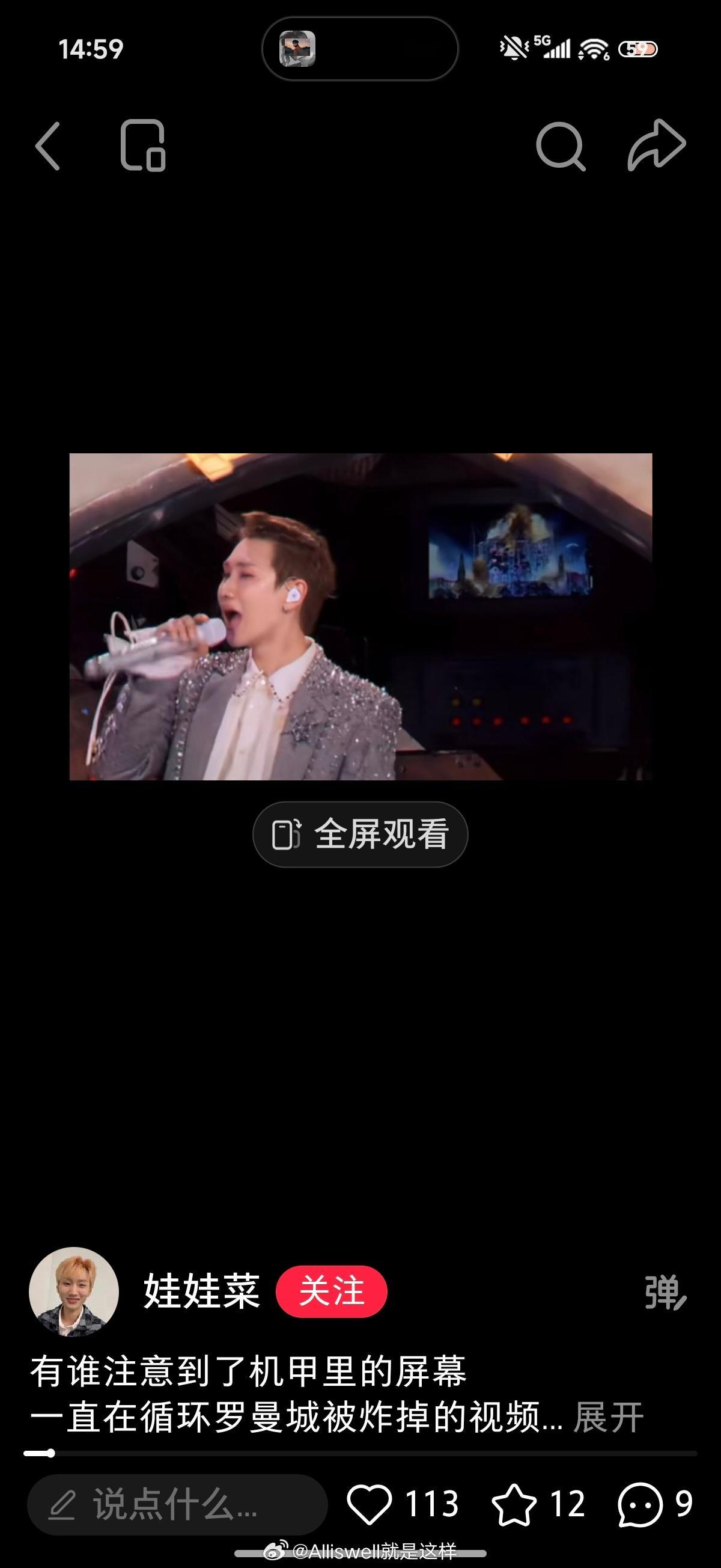The width and height of the screenshot is (721, 1568).
Task: Go back using the top-left arrow
Action: pos(47,146)
